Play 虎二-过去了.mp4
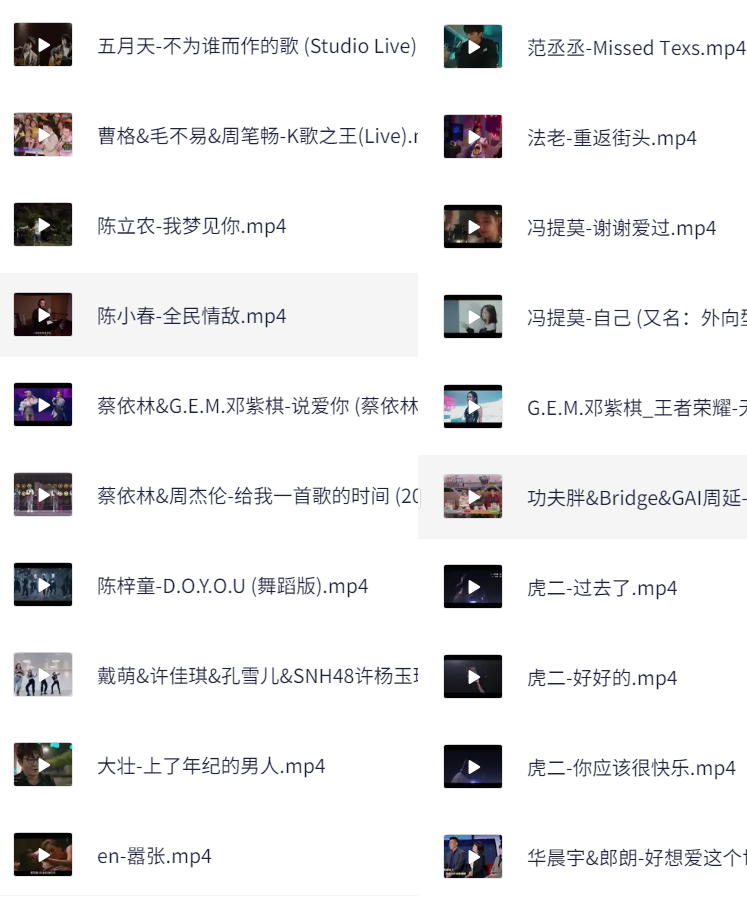The width and height of the screenshot is (747, 897). (473, 587)
